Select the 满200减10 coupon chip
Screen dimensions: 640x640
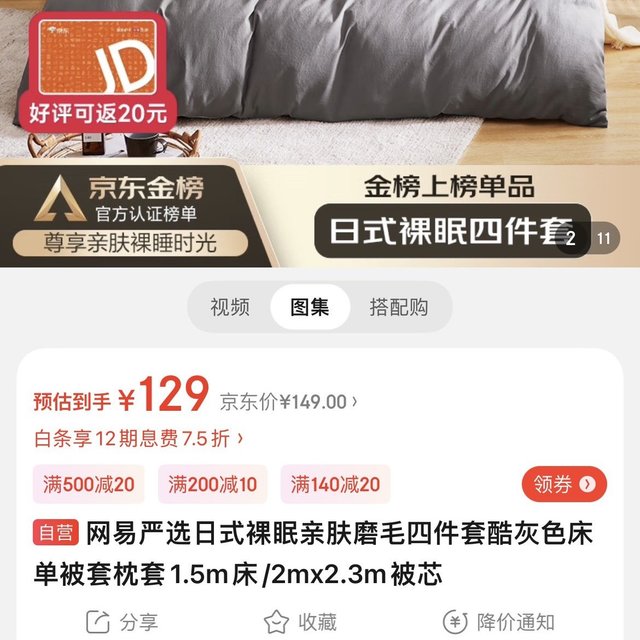click(212, 485)
